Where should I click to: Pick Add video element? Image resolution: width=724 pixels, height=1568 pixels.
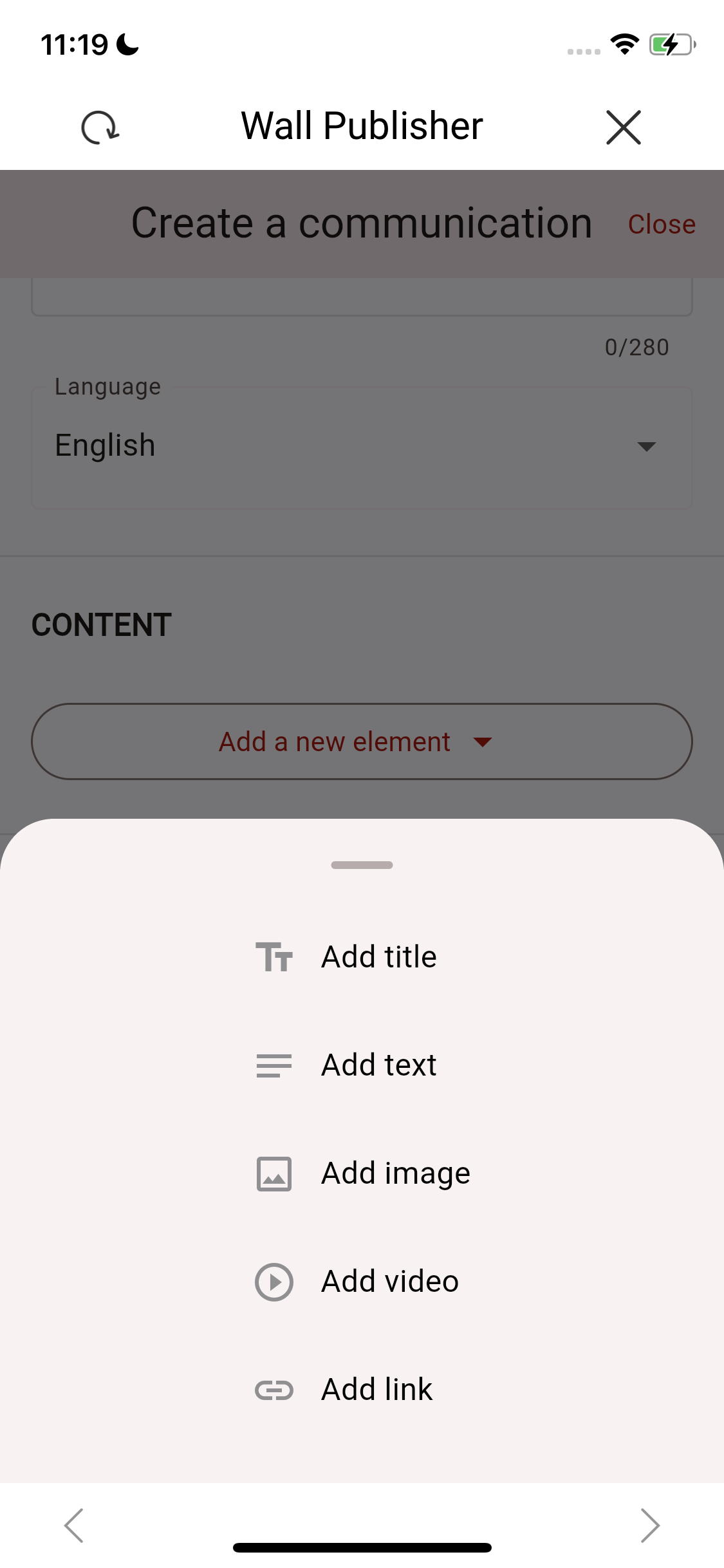(x=362, y=1282)
